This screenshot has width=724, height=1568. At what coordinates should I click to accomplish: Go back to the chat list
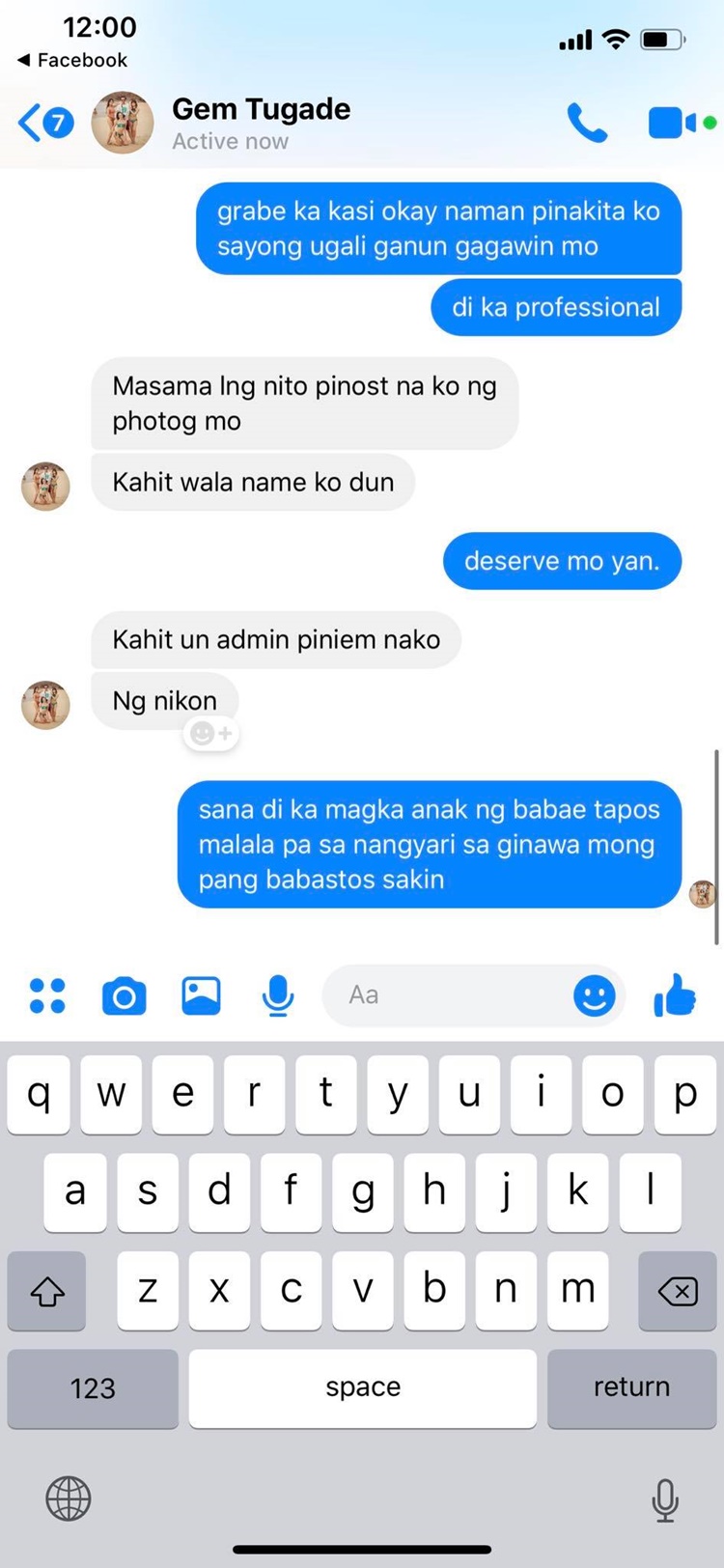click(42, 124)
